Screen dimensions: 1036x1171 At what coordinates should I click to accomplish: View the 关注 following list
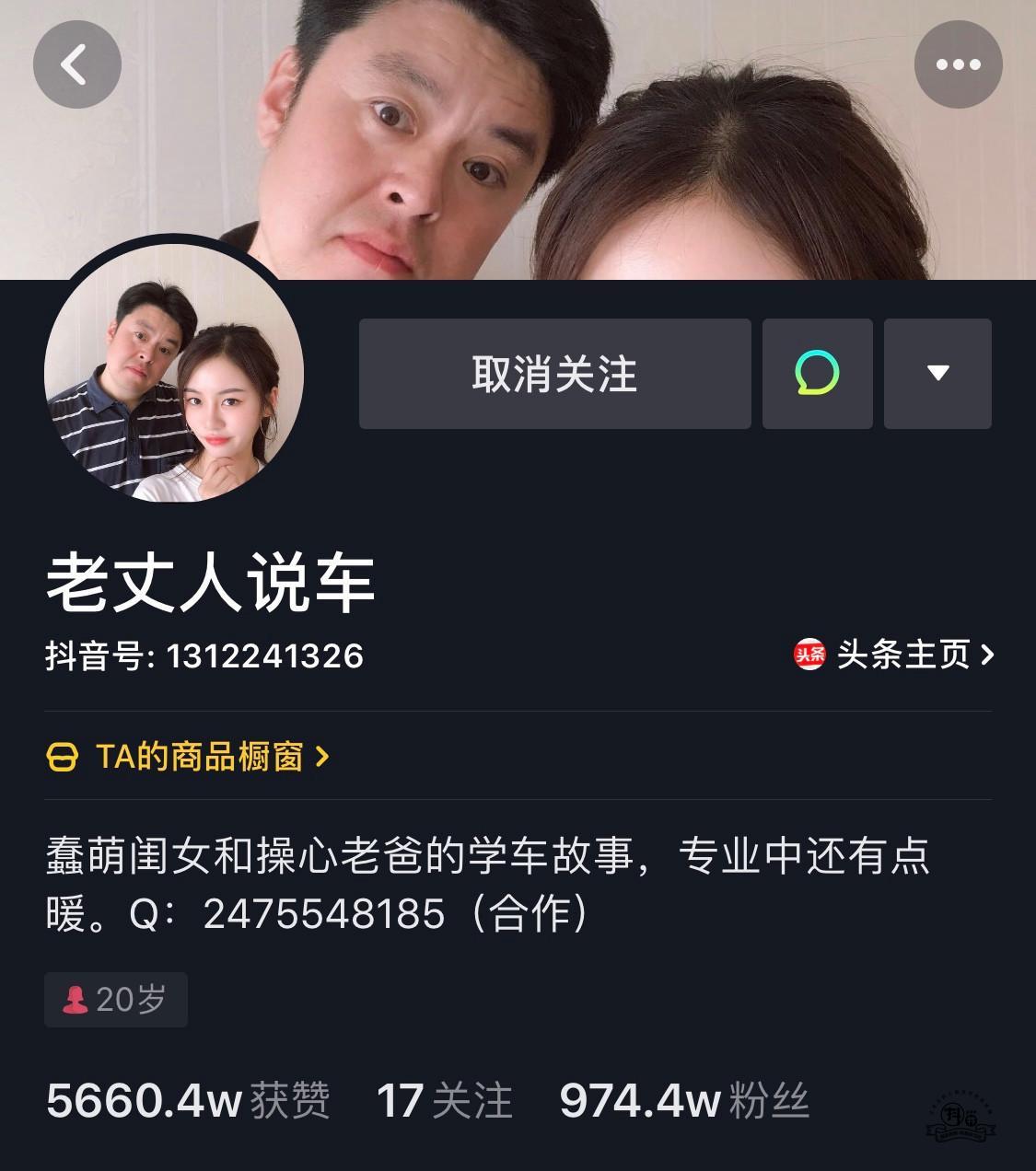[x=445, y=1100]
